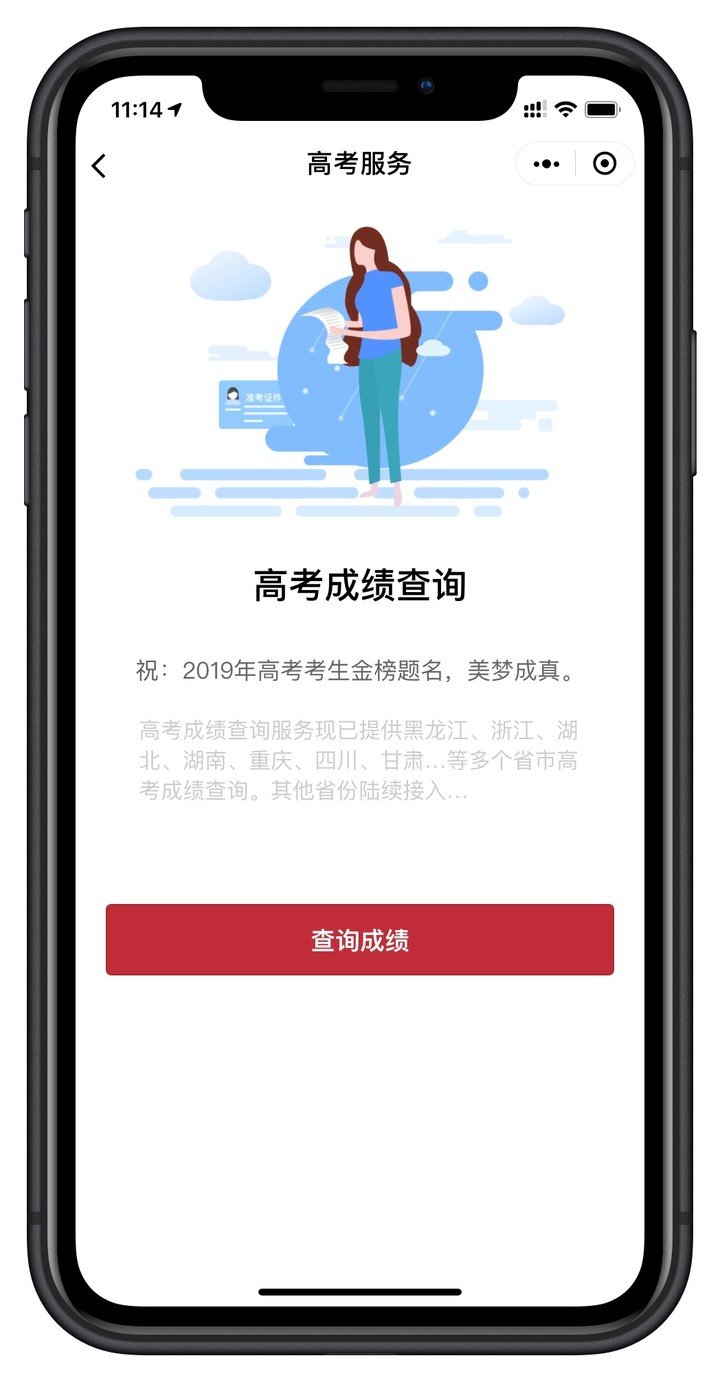Tap the 查询成绩 button
Image resolution: width=720 pixels, height=1391 pixels.
pos(360,940)
